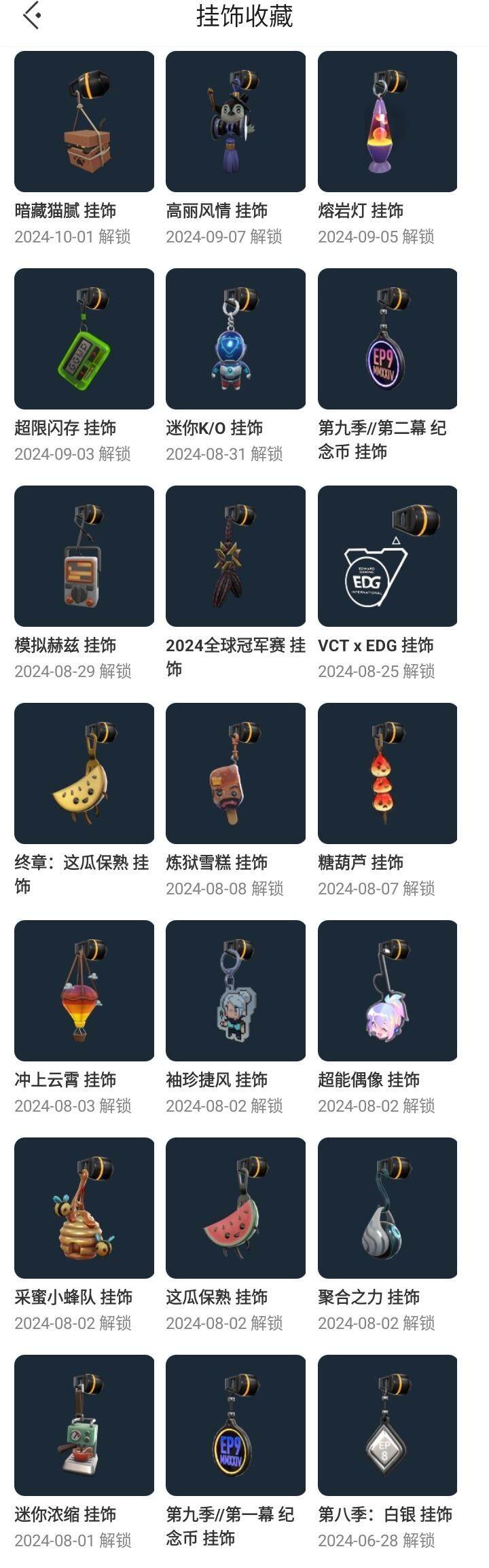Open 第八季：白银 挂饰
Screen dimensions: 489x1568
pos(387,1425)
